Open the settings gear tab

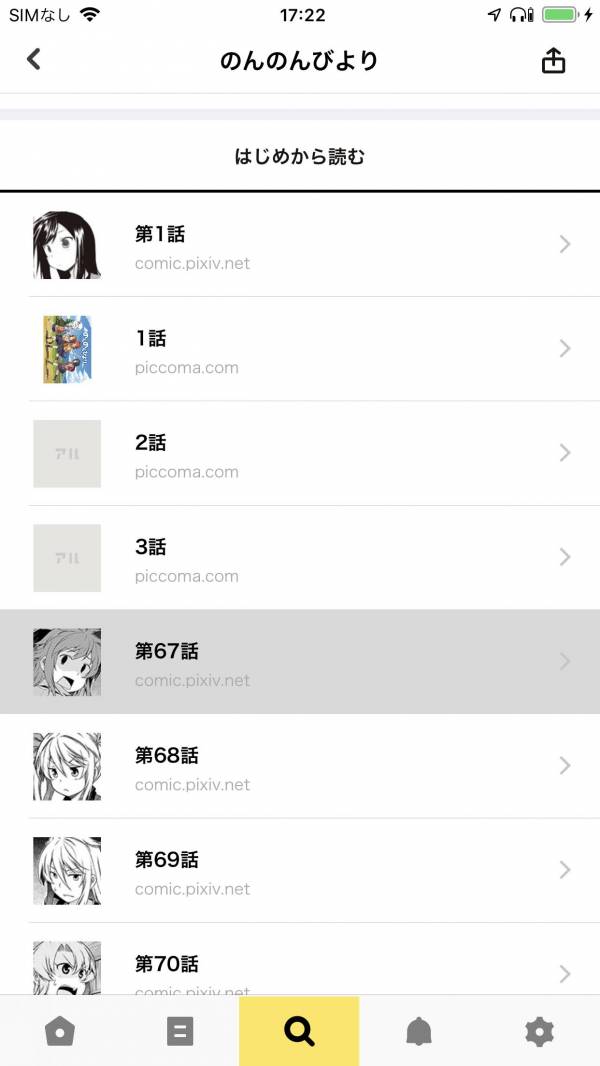coord(539,1031)
